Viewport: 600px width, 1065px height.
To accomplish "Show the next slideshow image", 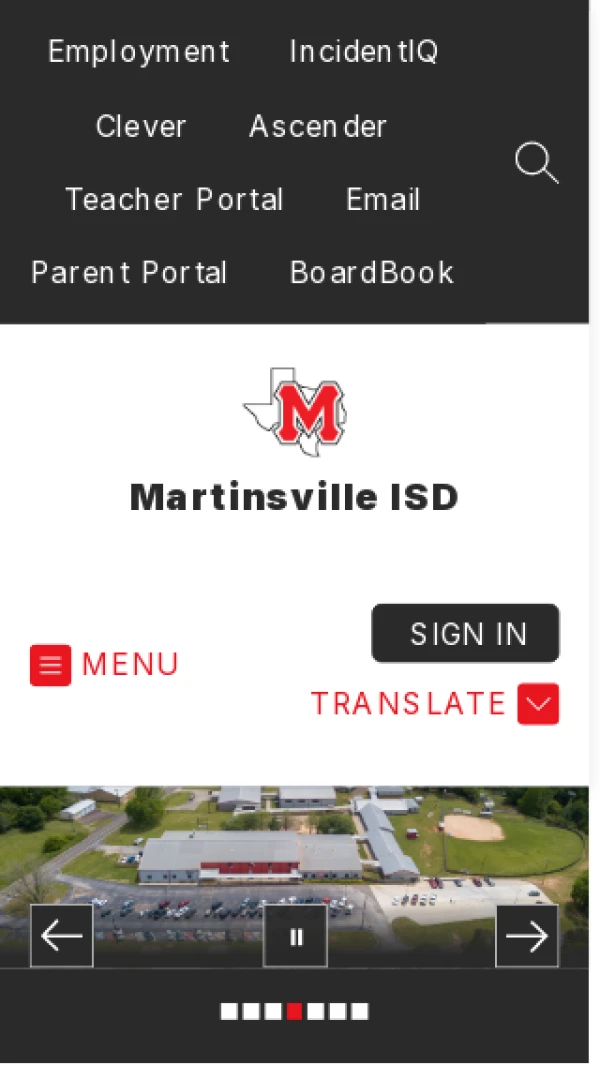I will pos(527,936).
